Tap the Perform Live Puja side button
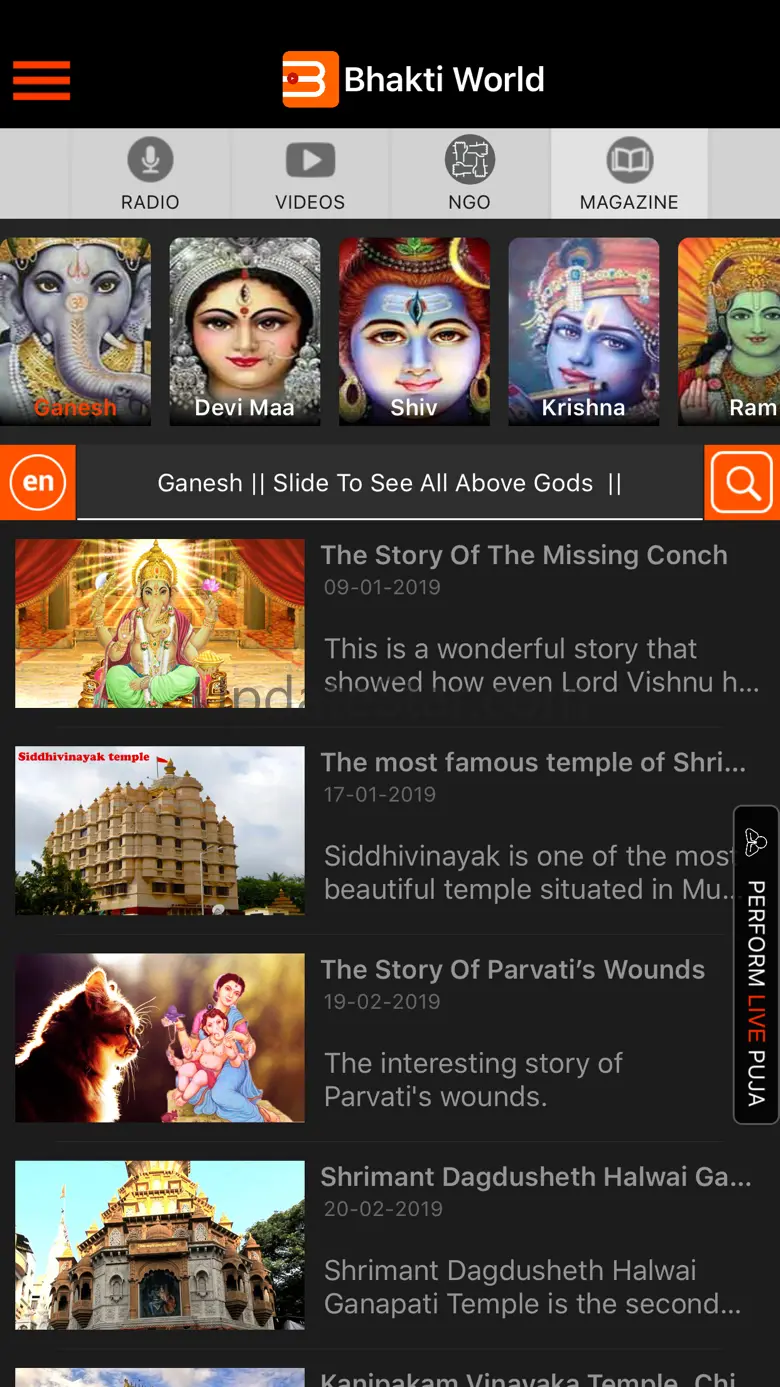Viewport: 780px width, 1387px height. click(756, 965)
